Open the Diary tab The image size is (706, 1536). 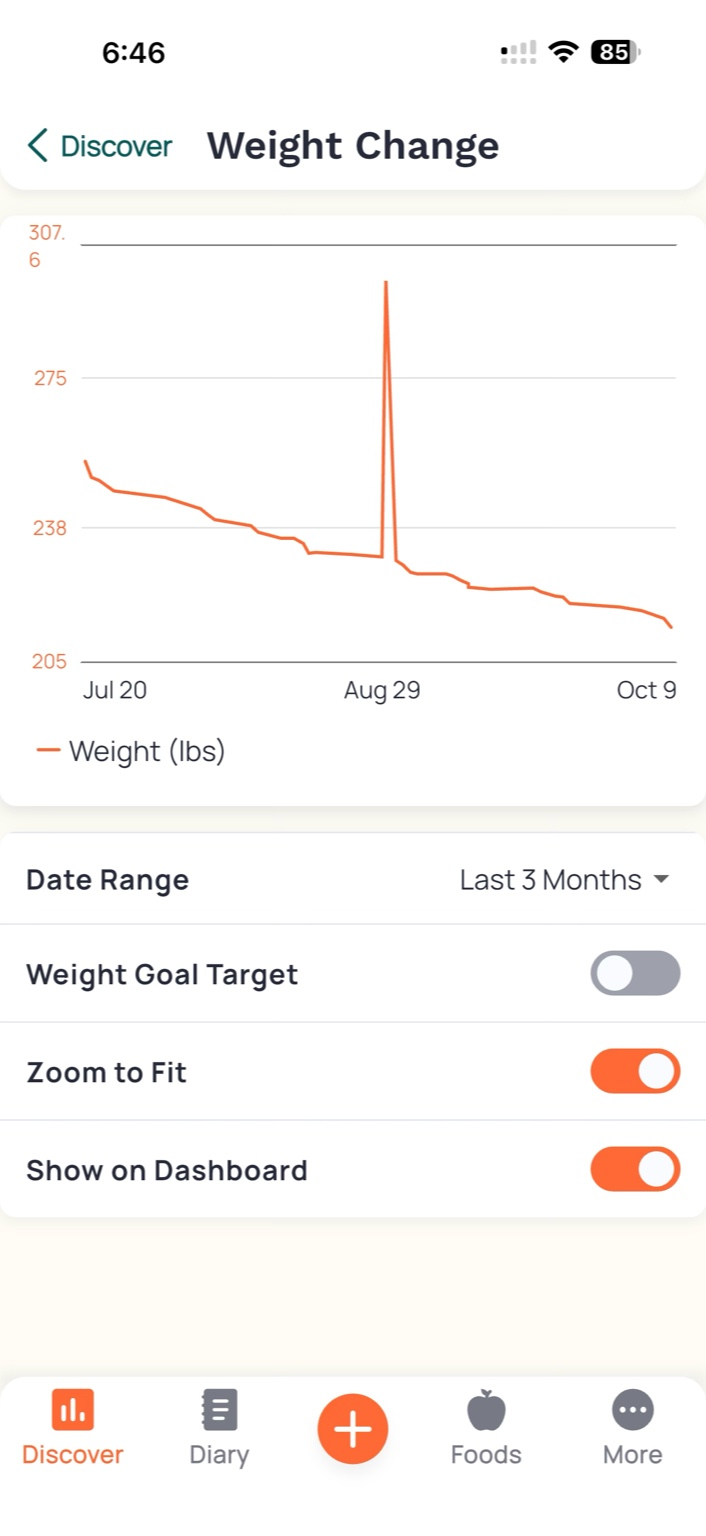219,1428
